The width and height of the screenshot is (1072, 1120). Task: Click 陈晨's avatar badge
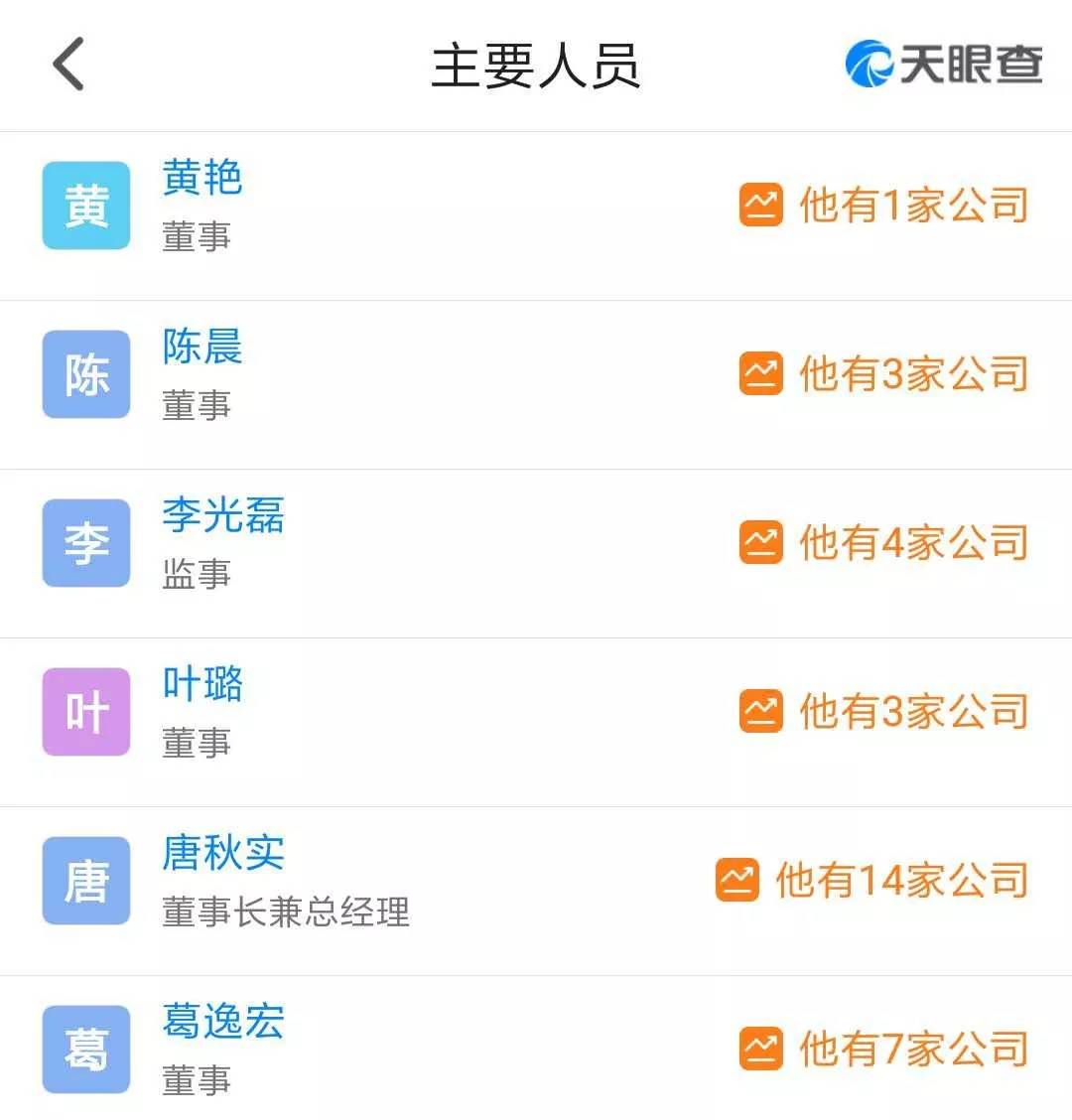pyautogui.click(x=84, y=373)
